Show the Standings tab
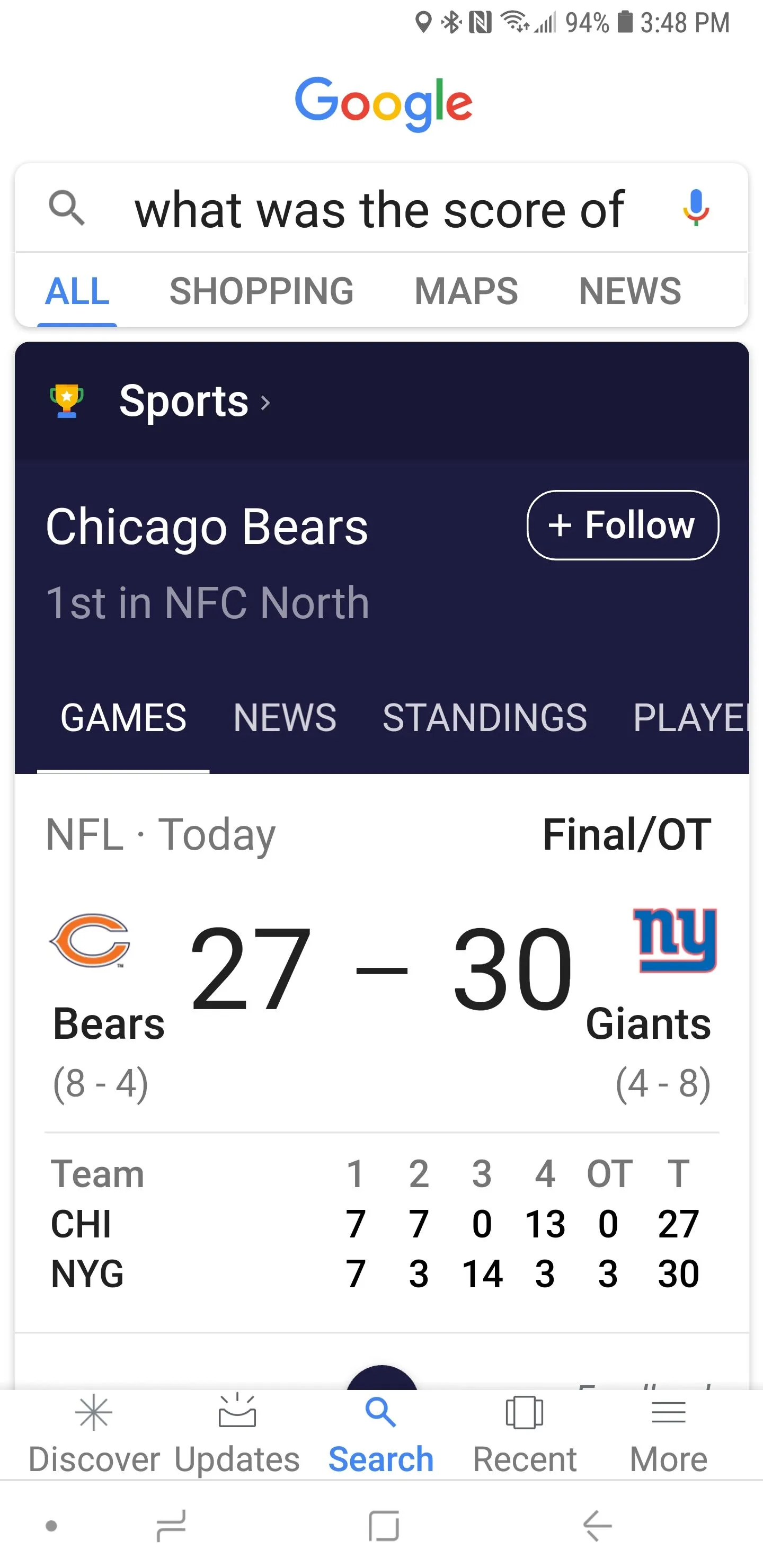Viewport: 763px width, 1568px height. tap(484, 718)
